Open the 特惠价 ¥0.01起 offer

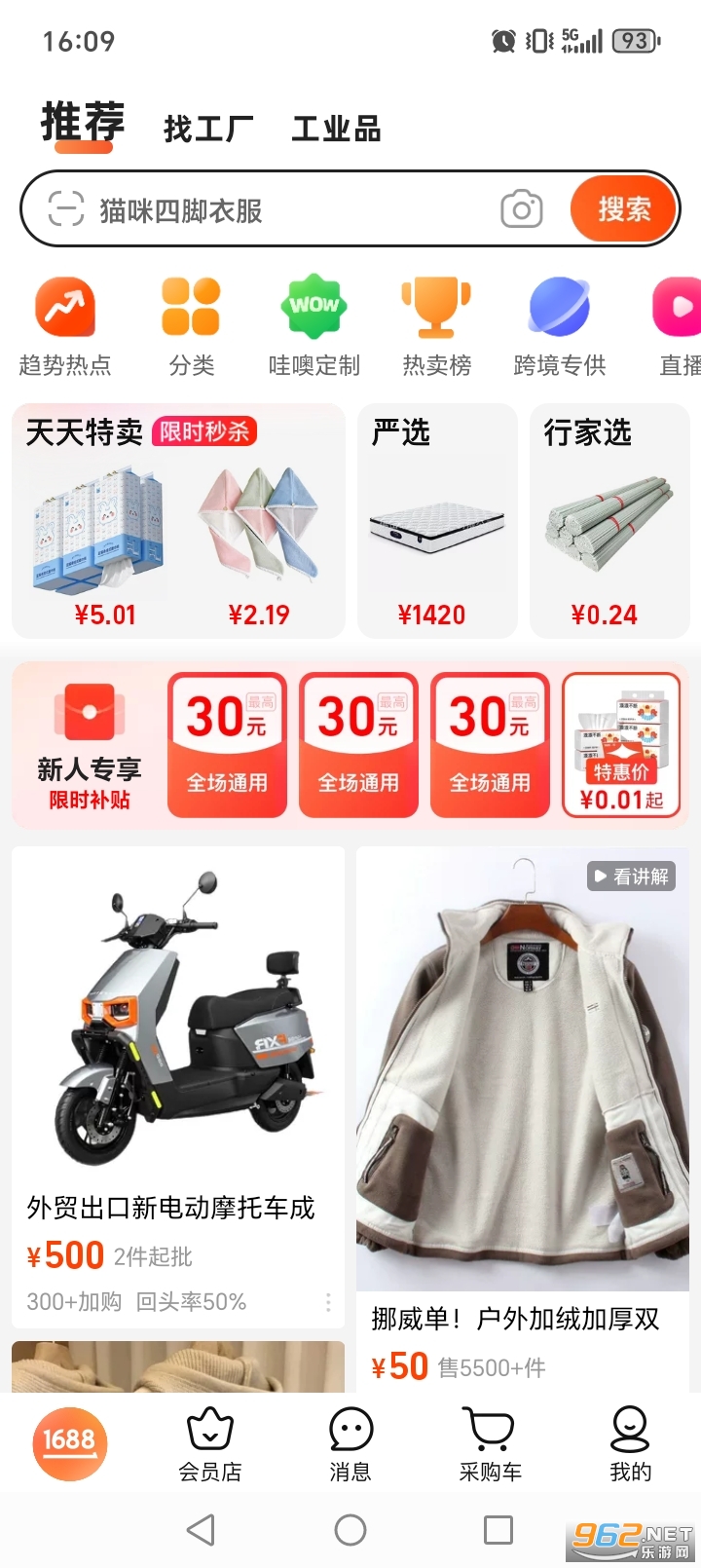(x=620, y=745)
